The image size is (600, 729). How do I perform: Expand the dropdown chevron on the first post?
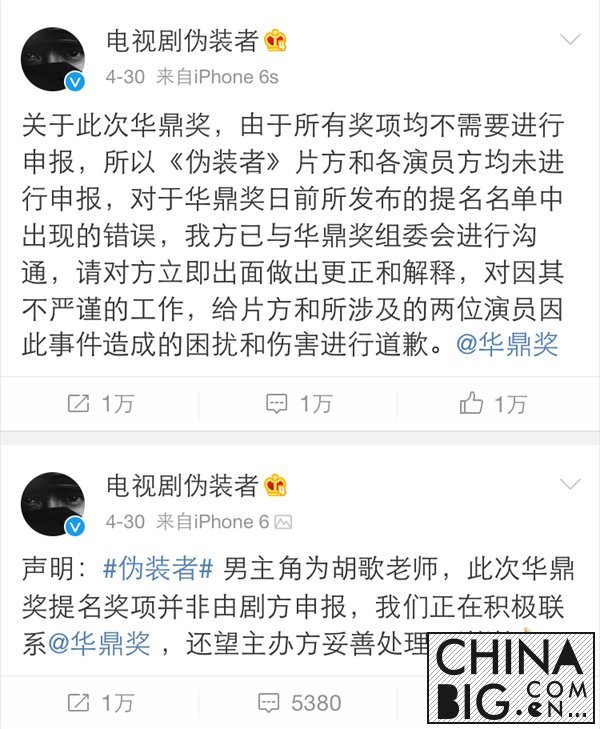pyautogui.click(x=570, y=41)
